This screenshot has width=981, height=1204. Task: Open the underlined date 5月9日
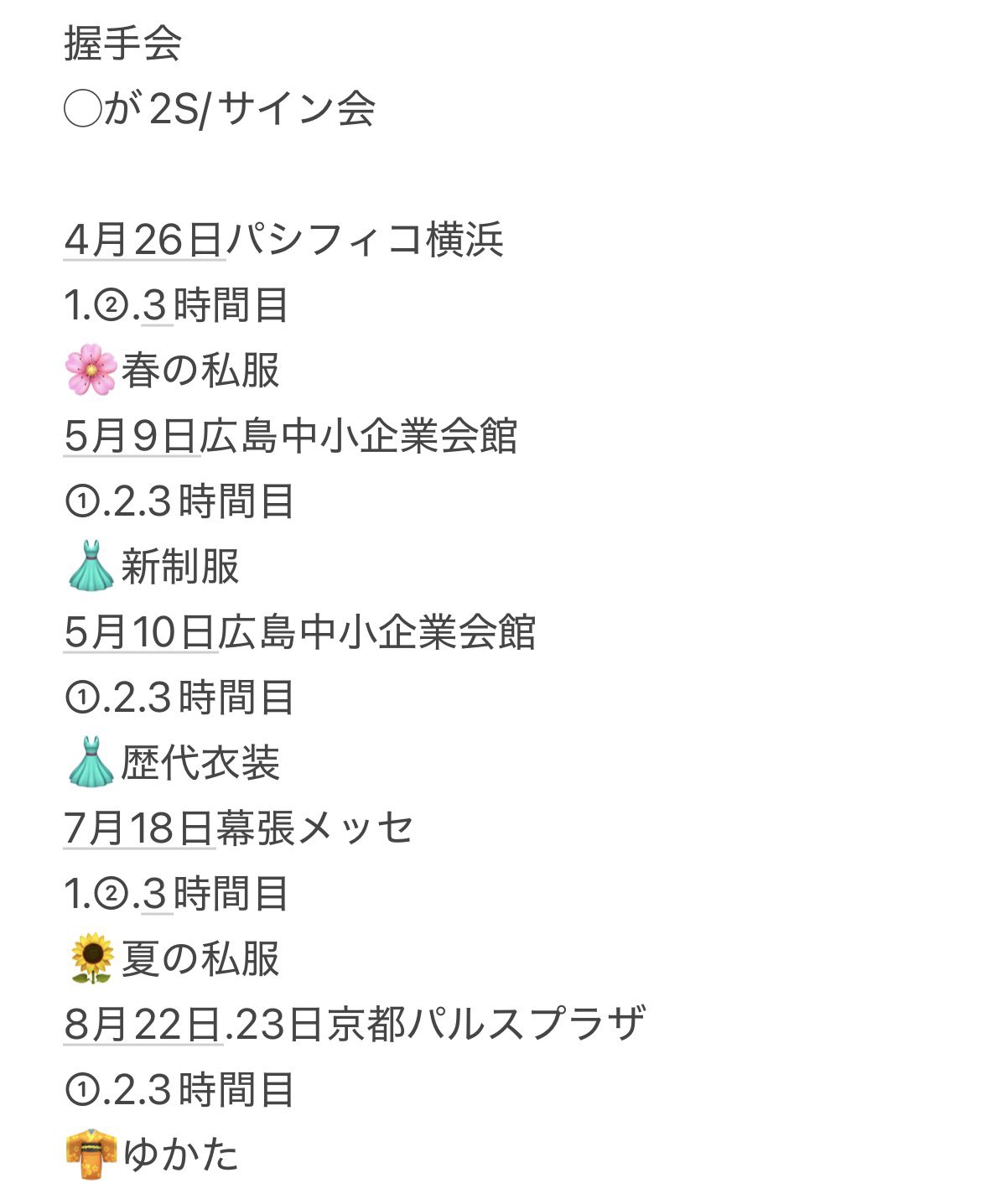(130, 436)
